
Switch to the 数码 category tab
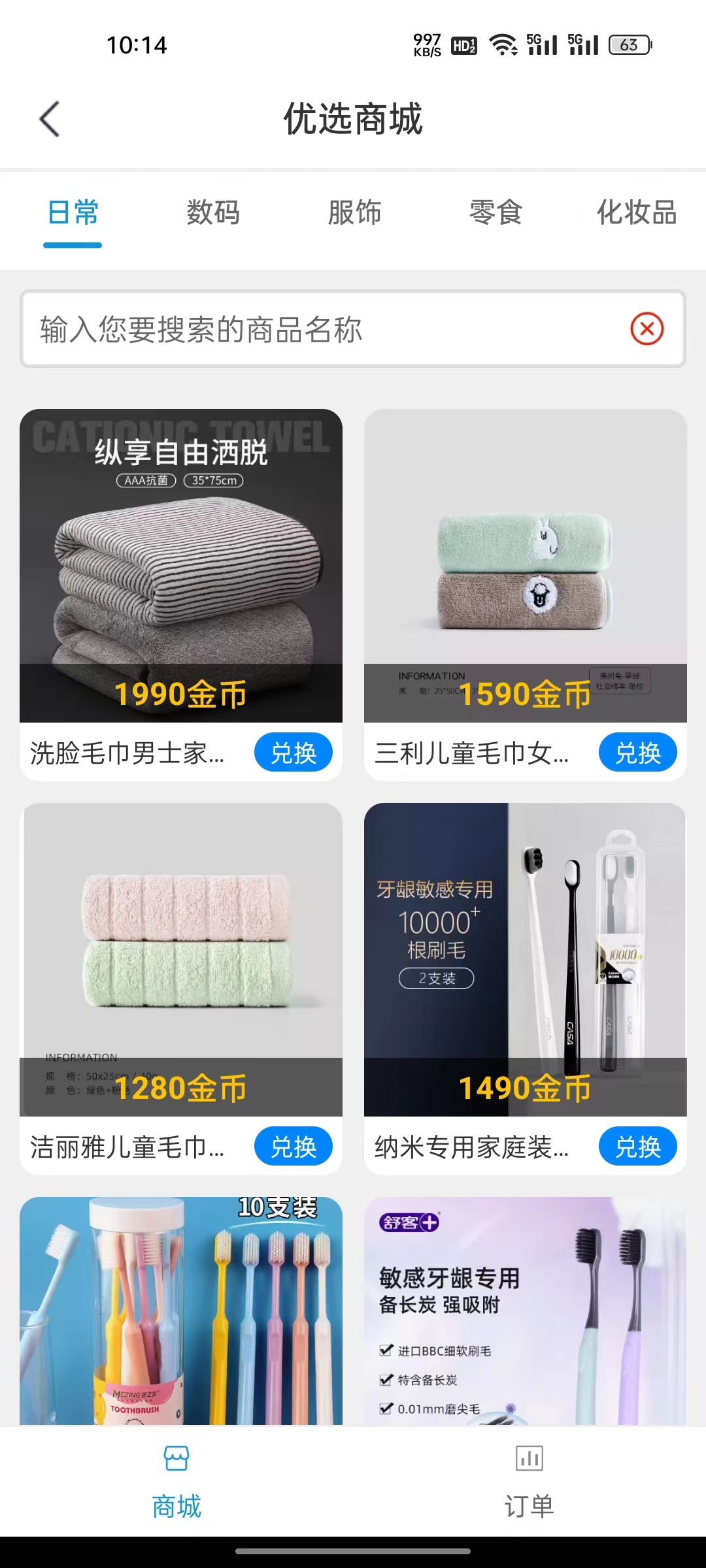point(213,213)
